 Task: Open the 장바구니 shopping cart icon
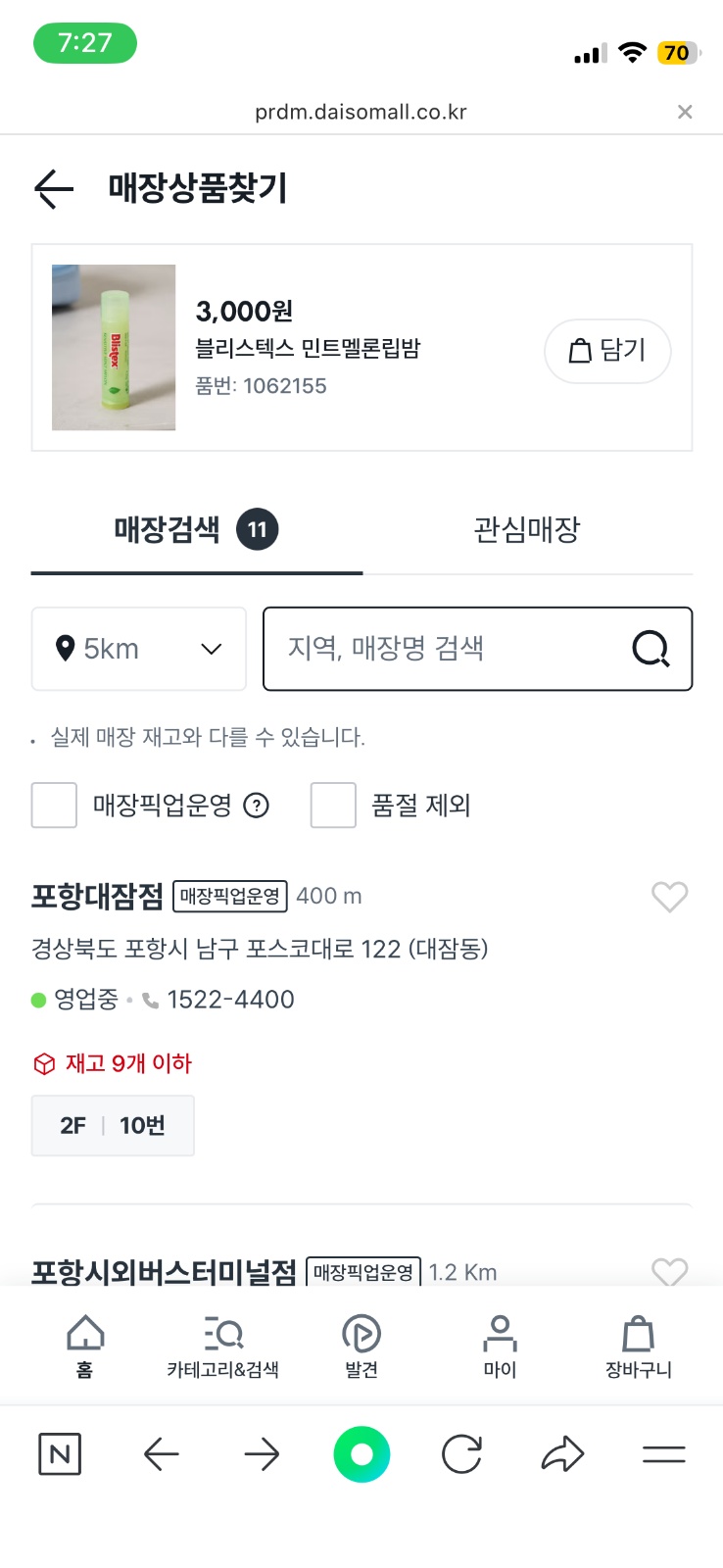click(638, 1345)
